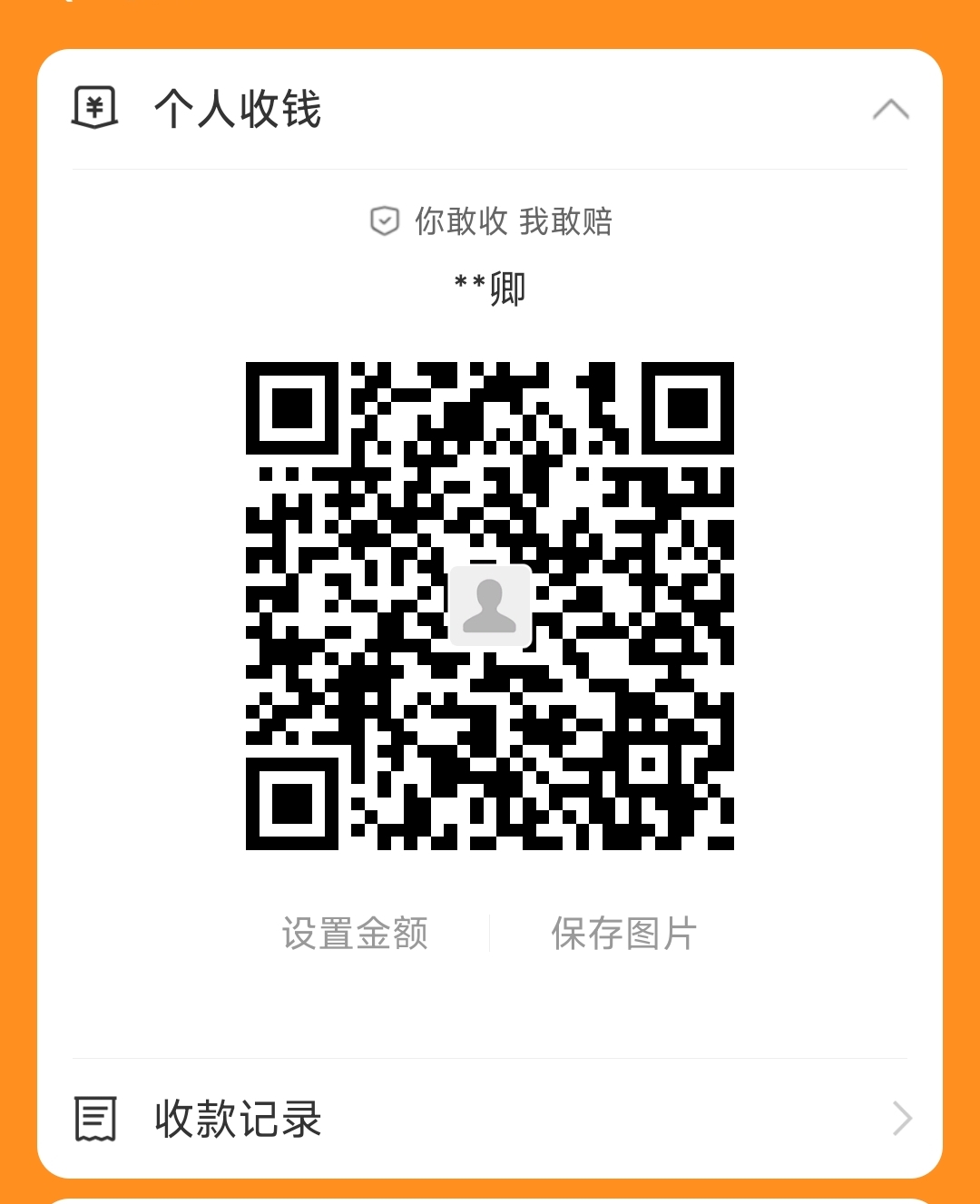Viewport: 980px width, 1204px height.
Task: Tap 设置金额 to set amount
Action: [x=355, y=933]
